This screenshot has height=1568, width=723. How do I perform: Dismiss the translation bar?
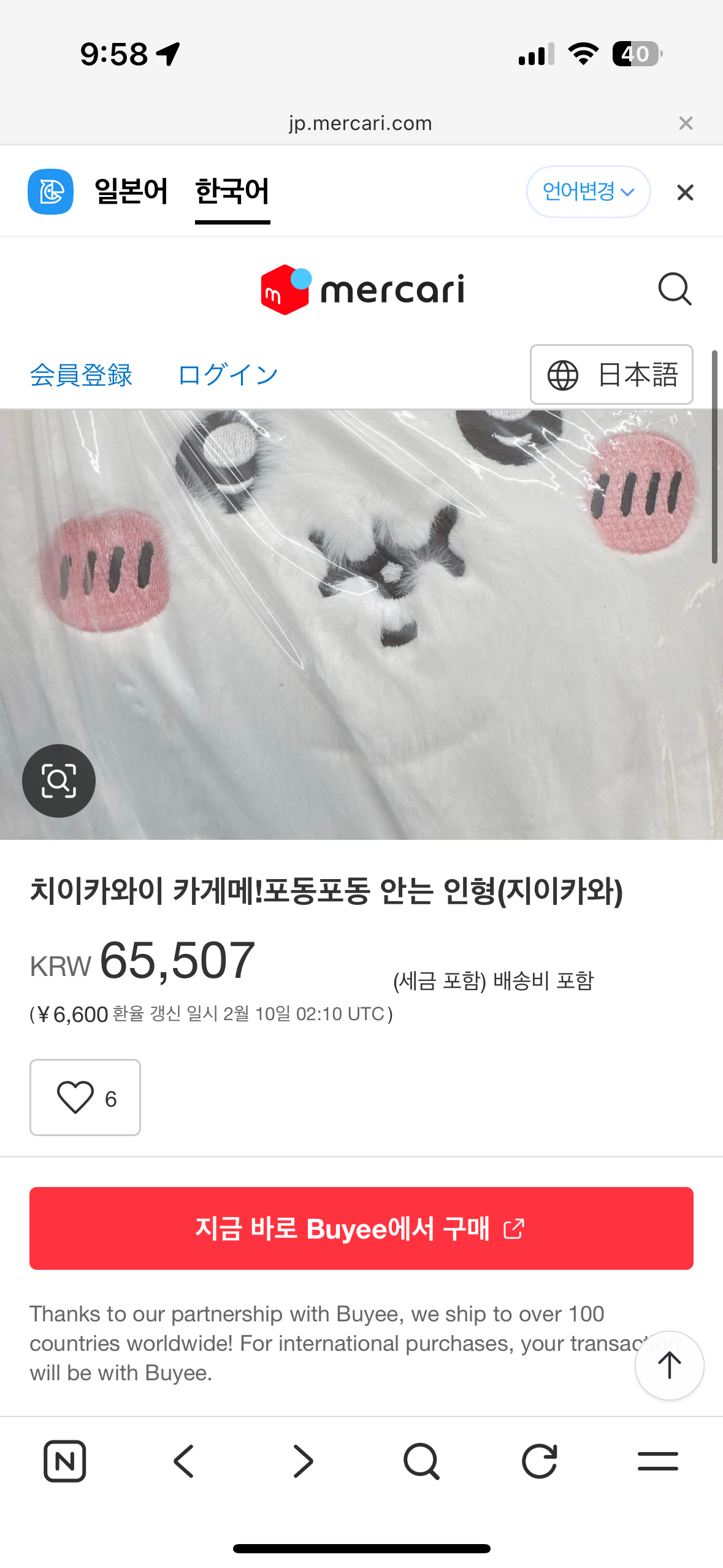[x=685, y=193]
